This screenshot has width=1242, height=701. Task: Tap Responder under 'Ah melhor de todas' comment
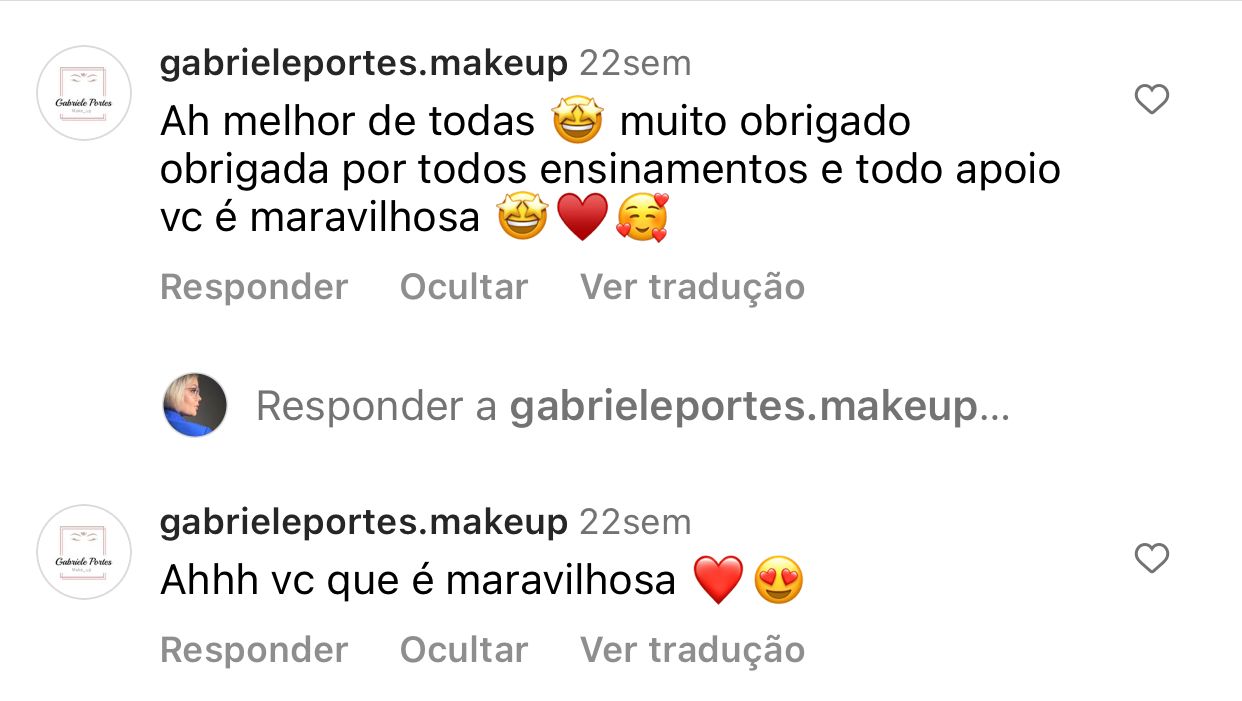click(x=254, y=287)
